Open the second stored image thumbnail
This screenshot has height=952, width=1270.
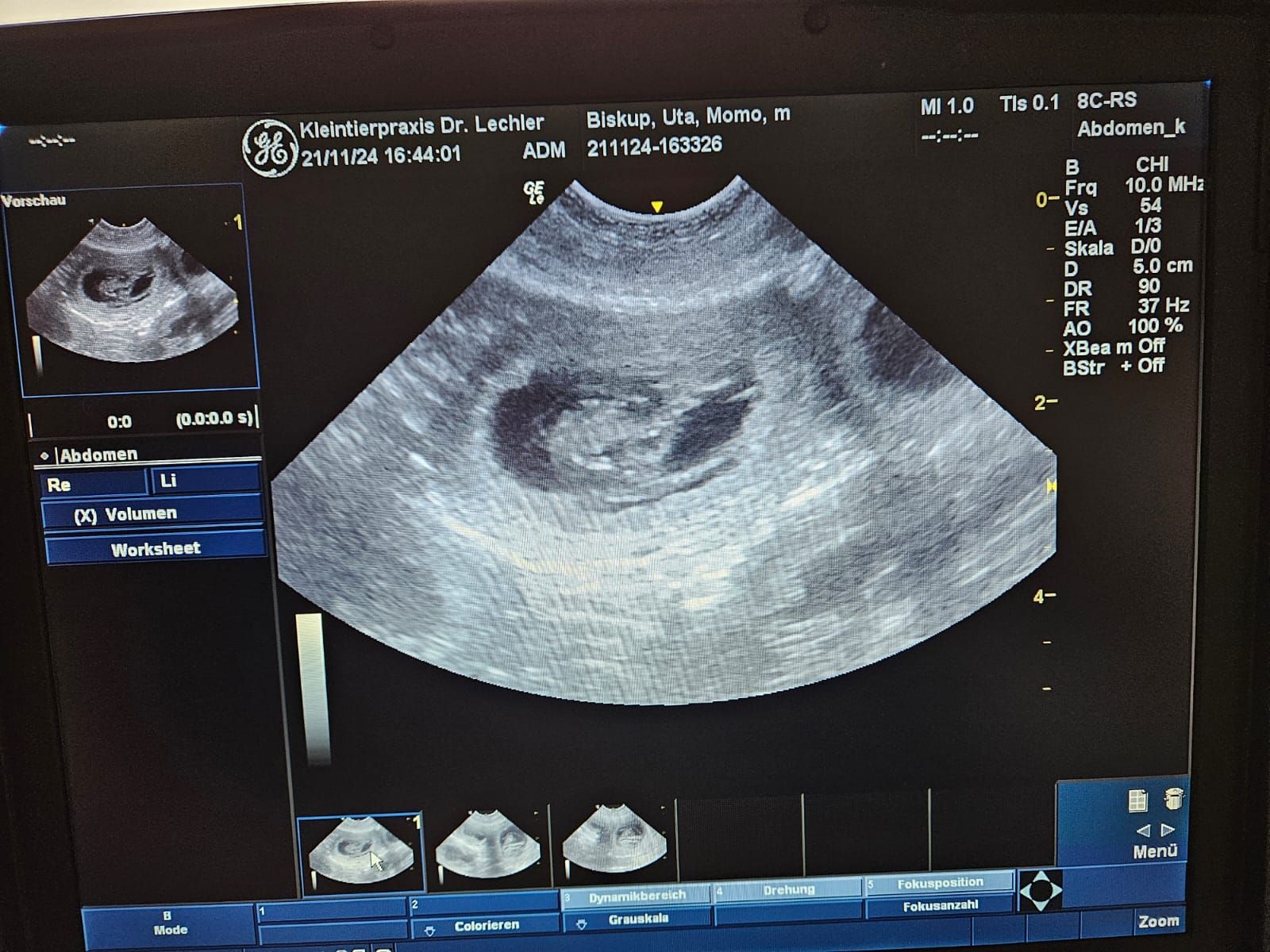[487, 849]
